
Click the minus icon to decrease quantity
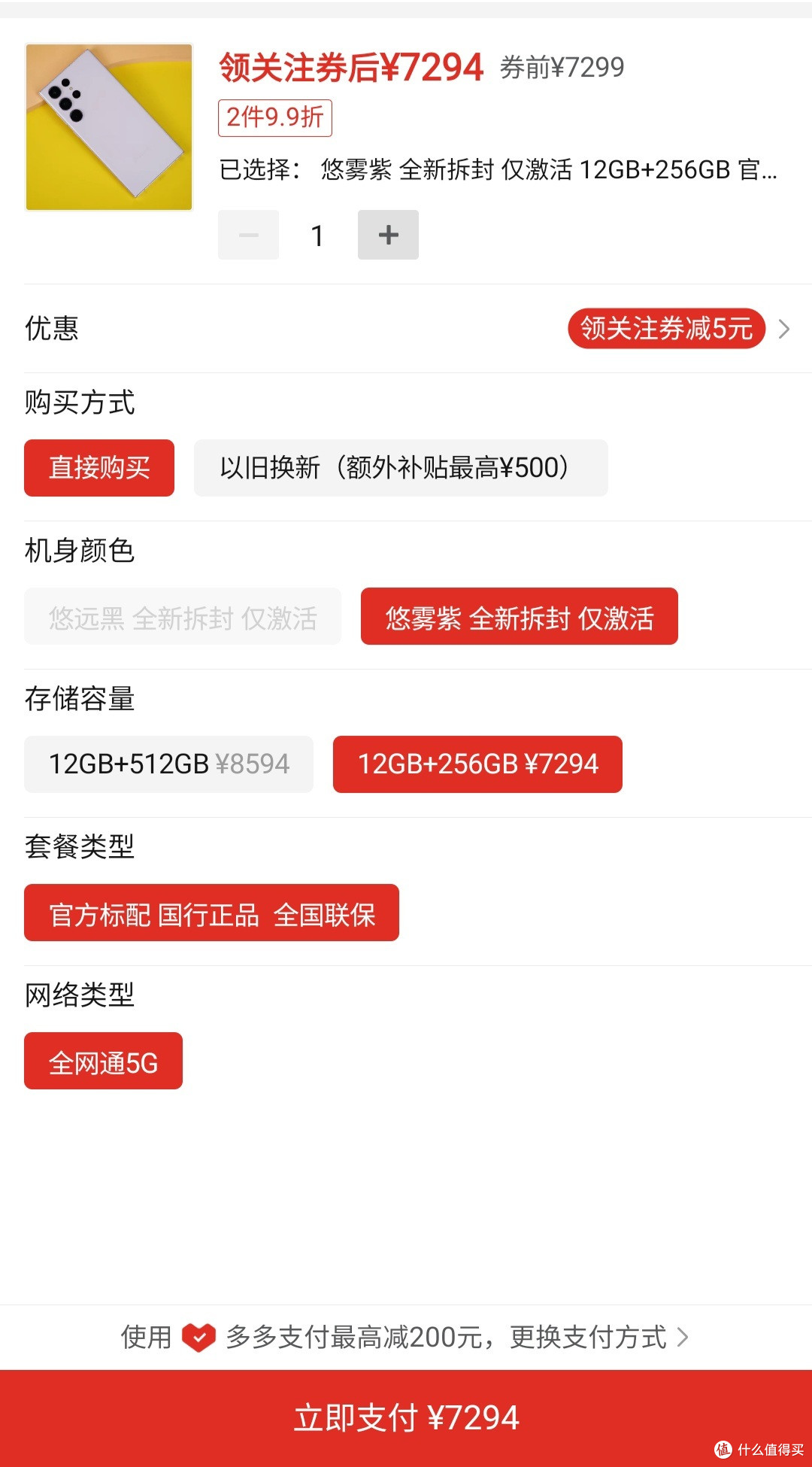248,234
